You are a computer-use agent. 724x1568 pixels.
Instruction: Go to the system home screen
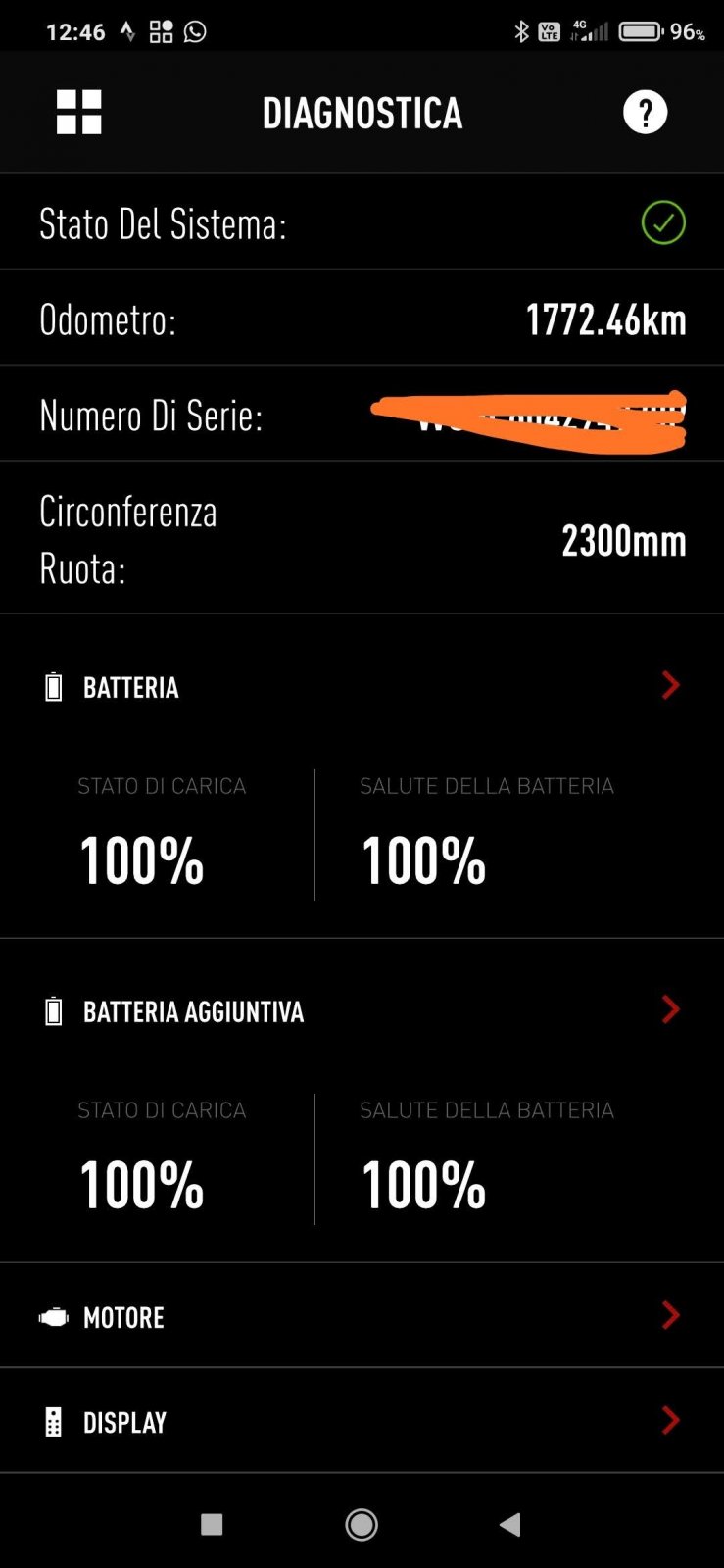[362, 1524]
